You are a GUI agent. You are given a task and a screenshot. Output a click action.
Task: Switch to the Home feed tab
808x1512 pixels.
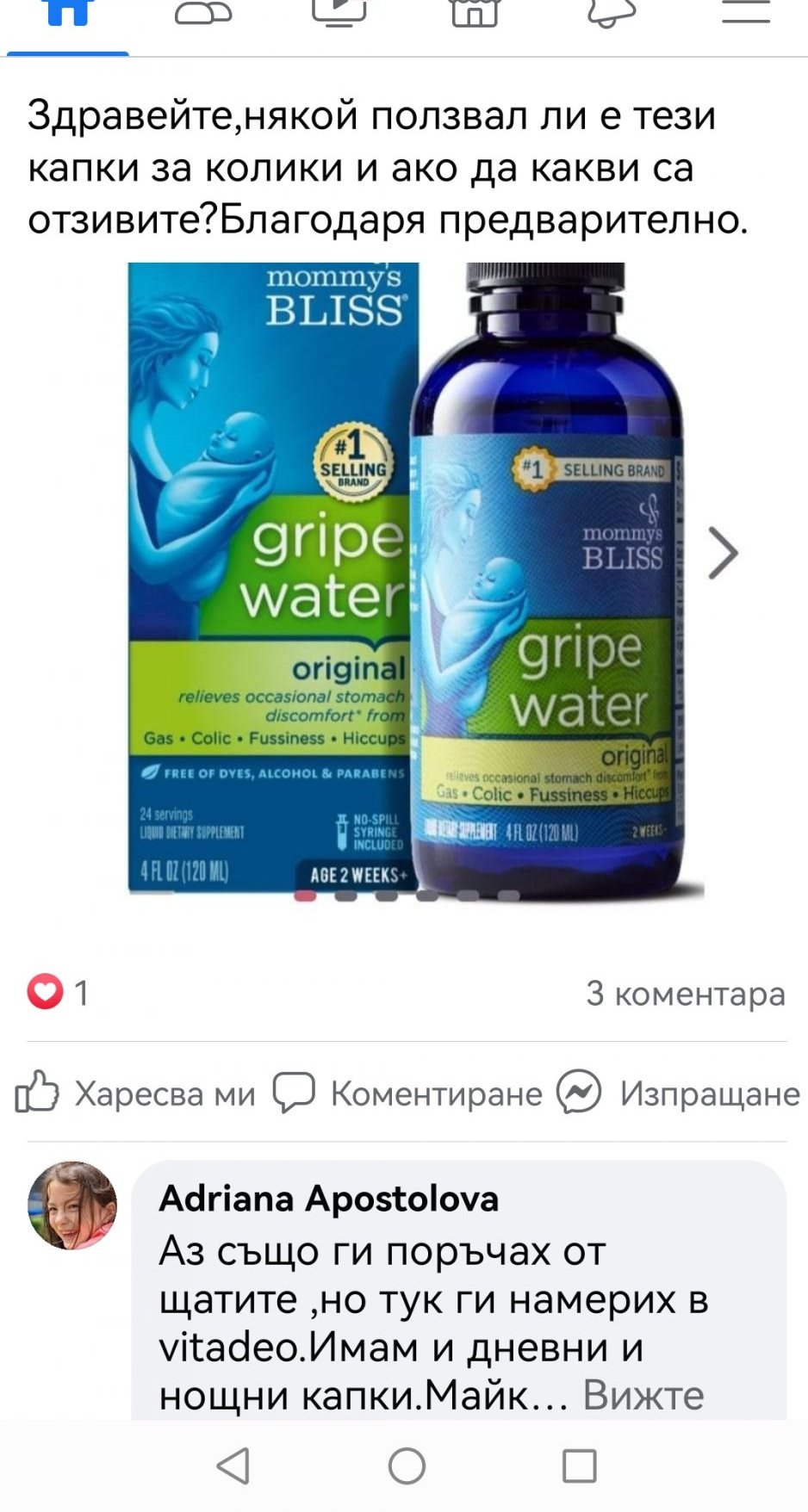[x=68, y=17]
